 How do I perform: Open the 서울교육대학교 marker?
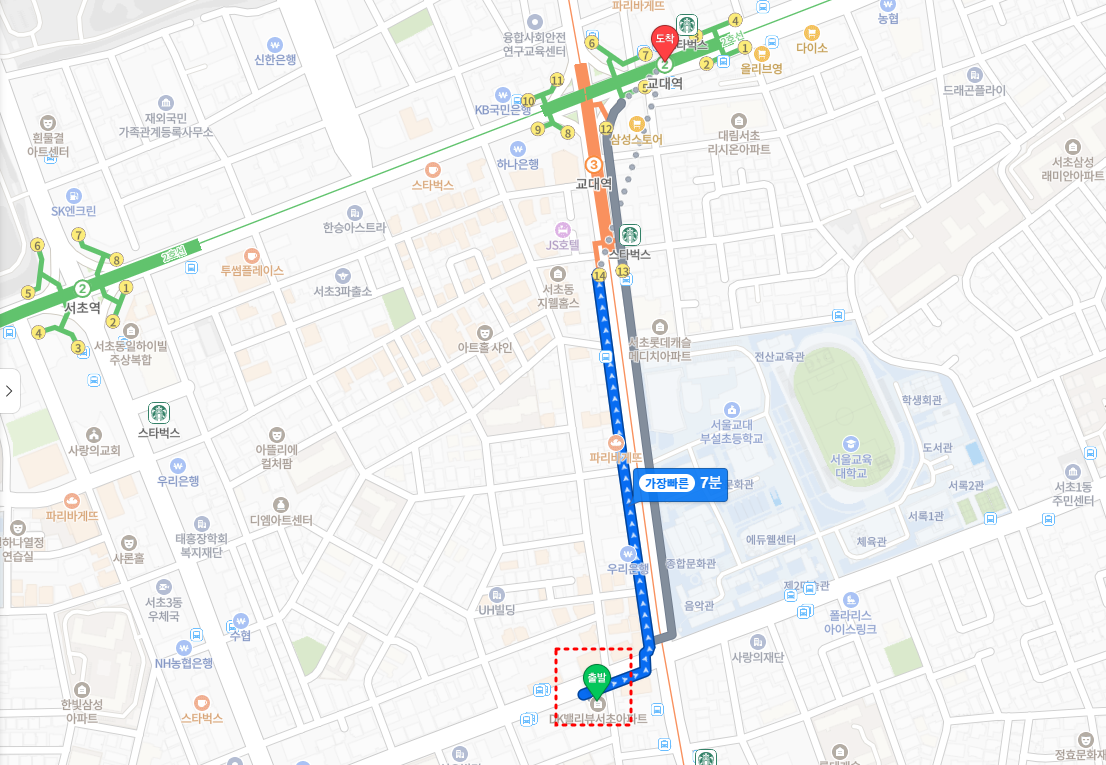point(850,442)
